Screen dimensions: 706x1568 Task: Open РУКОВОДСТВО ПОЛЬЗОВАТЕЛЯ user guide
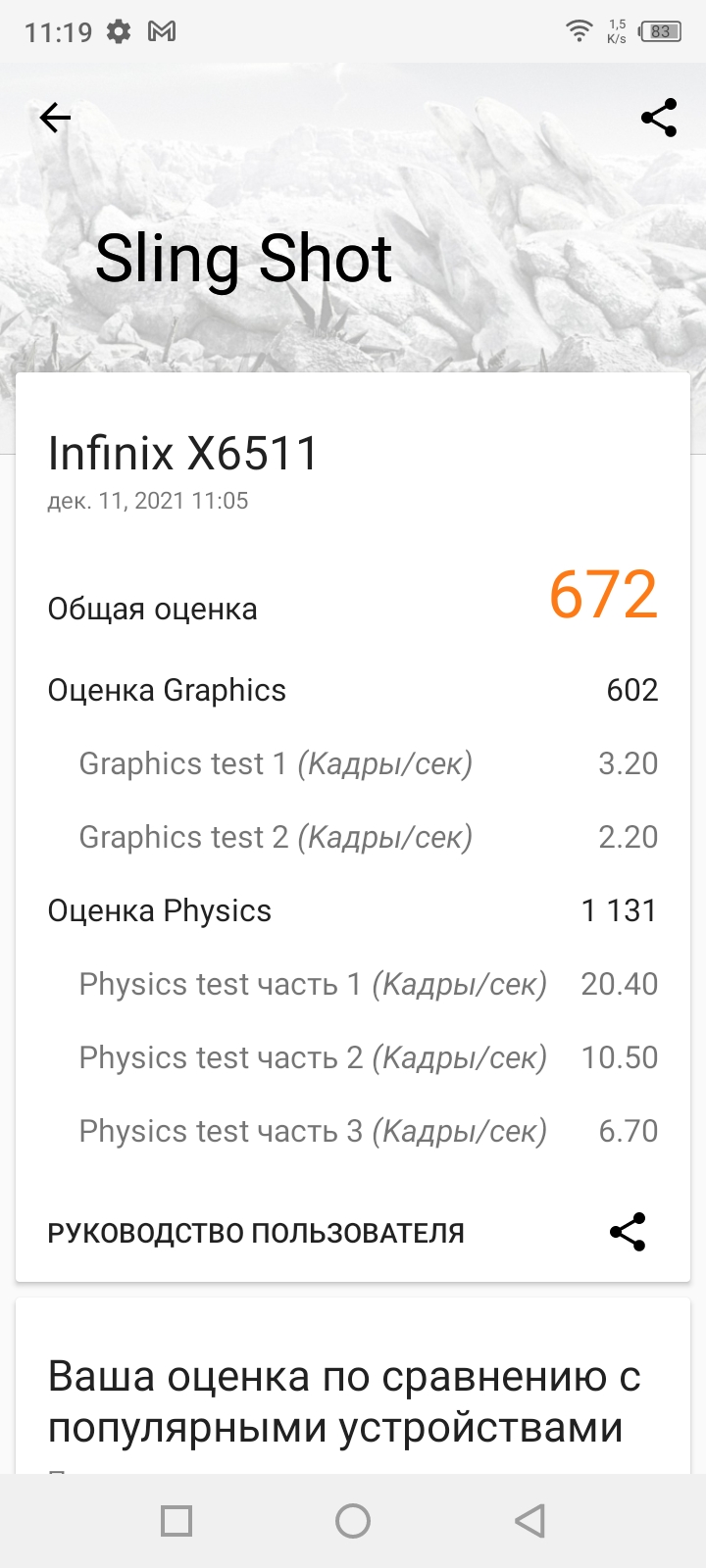coord(256,1233)
